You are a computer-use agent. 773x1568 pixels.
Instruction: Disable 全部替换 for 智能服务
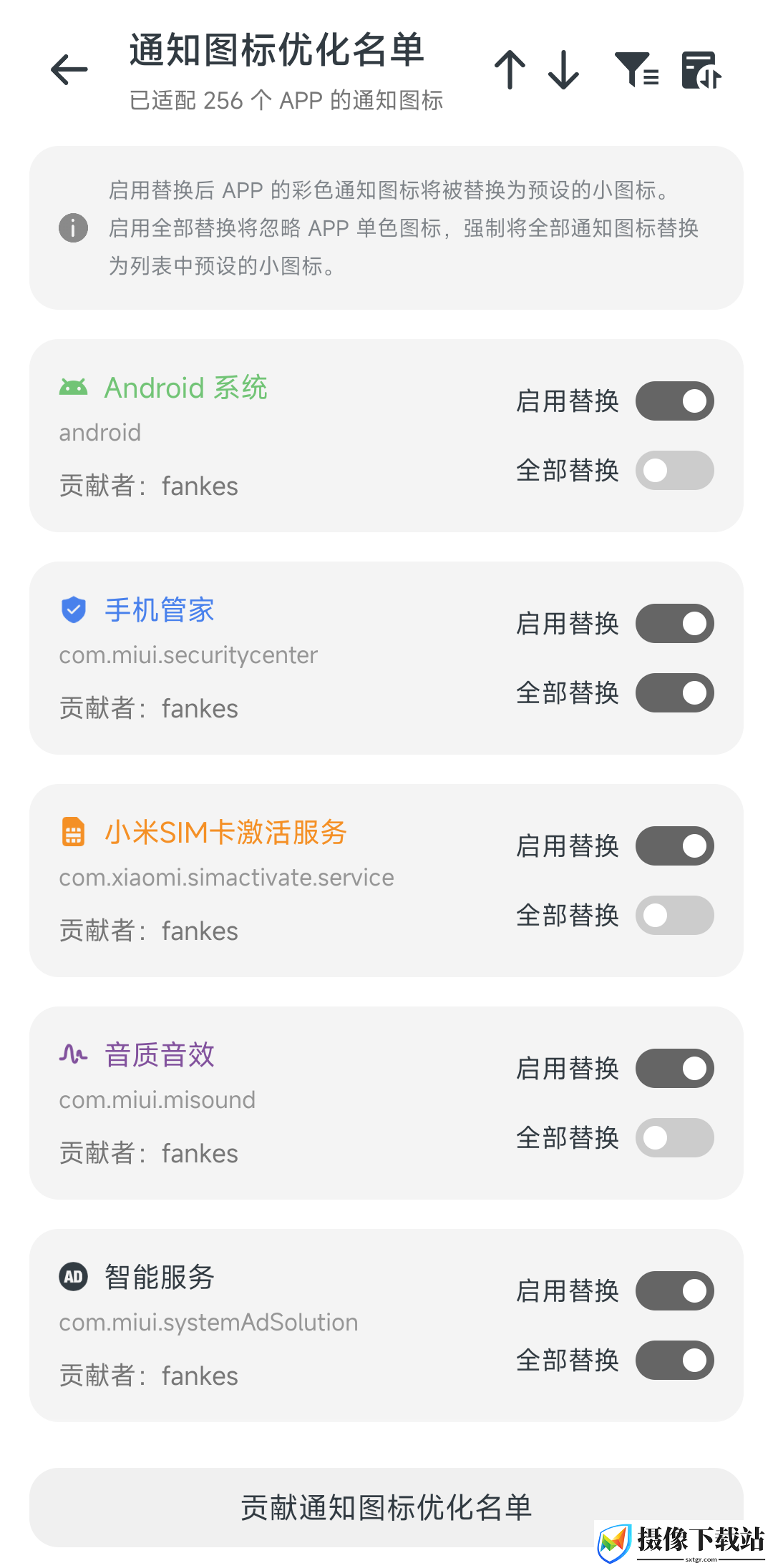675,1361
